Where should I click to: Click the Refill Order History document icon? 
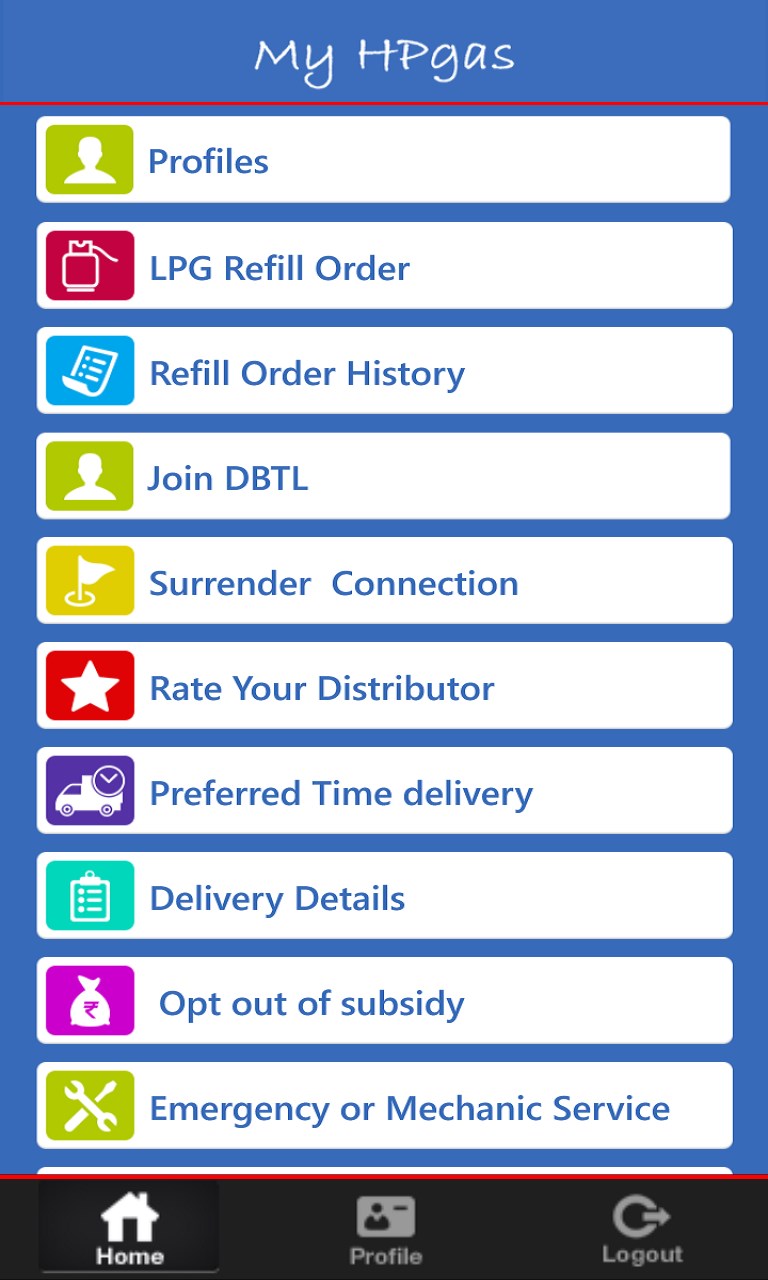point(89,370)
